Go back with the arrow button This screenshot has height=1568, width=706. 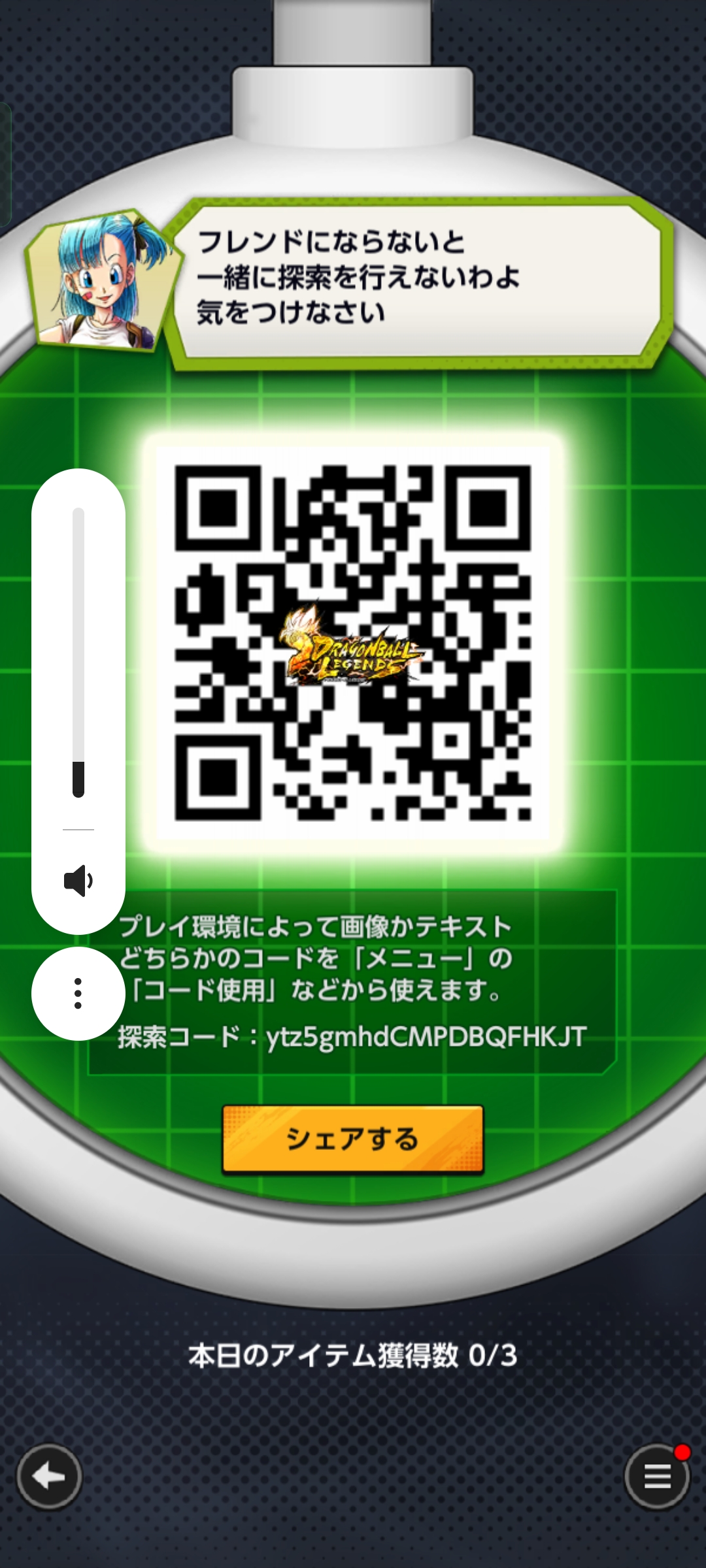coord(49,1477)
